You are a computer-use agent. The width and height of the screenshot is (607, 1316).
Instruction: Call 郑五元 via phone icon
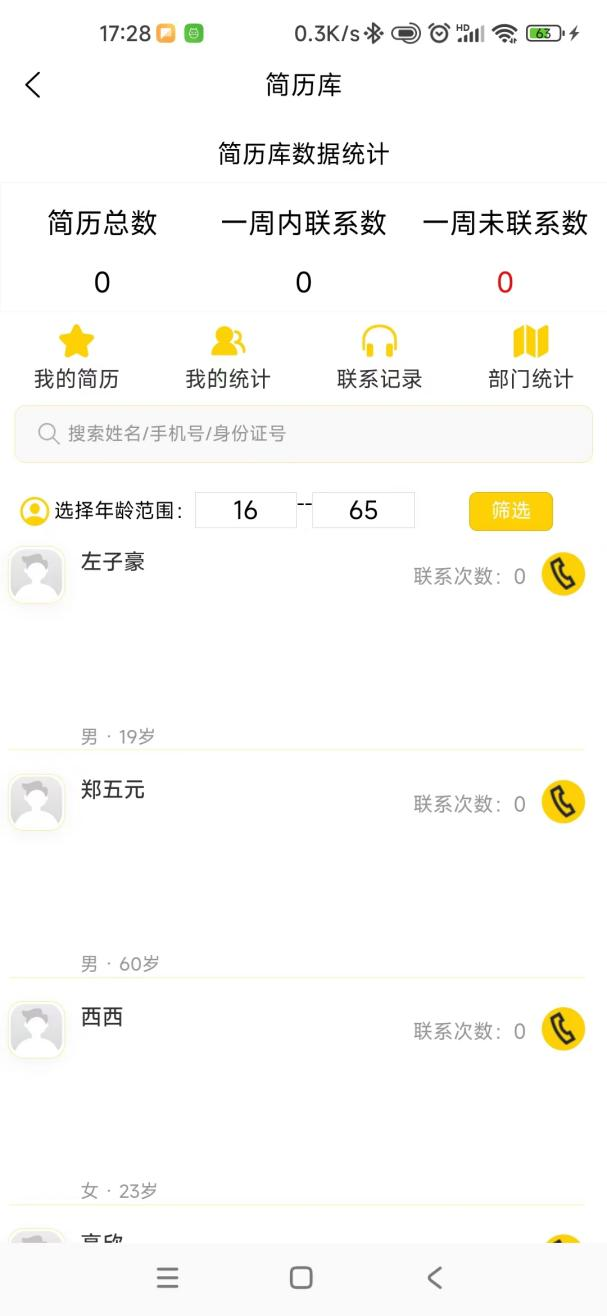[563, 802]
